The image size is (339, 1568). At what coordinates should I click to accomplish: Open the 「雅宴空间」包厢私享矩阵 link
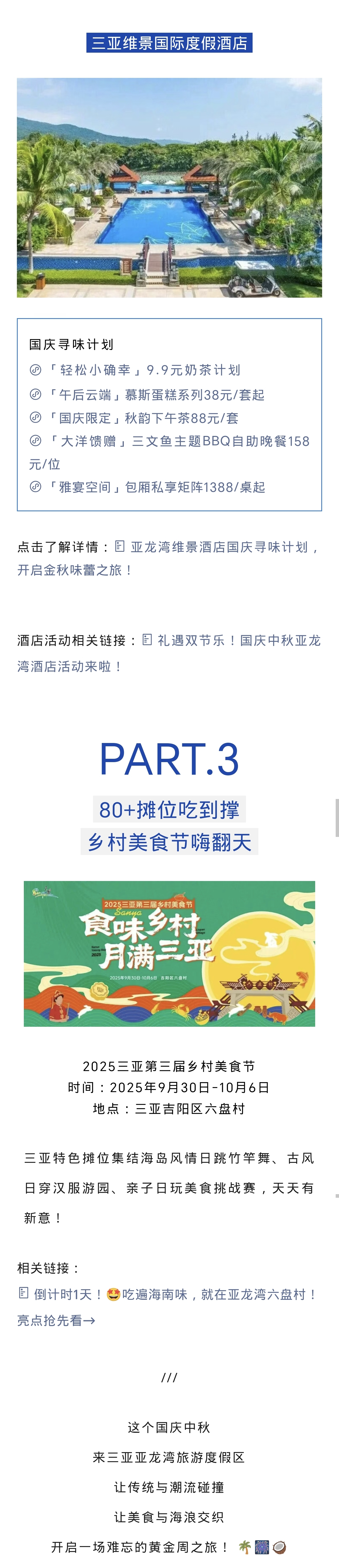tap(156, 487)
